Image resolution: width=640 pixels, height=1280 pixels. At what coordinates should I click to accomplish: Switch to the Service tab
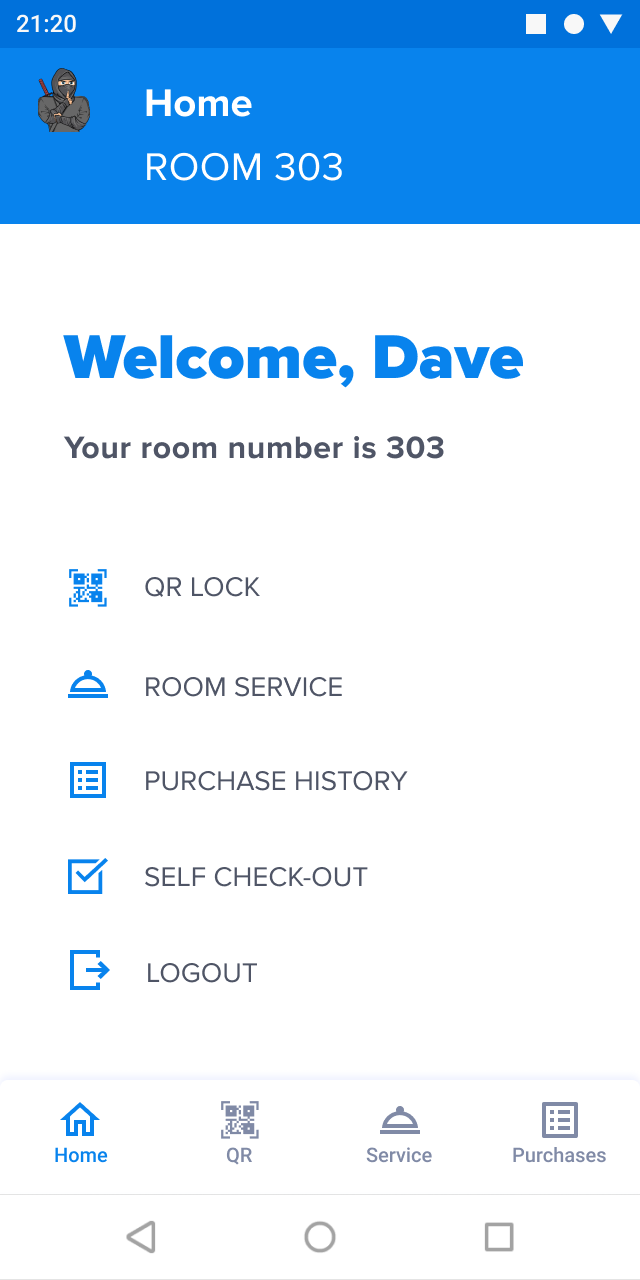tap(399, 1135)
